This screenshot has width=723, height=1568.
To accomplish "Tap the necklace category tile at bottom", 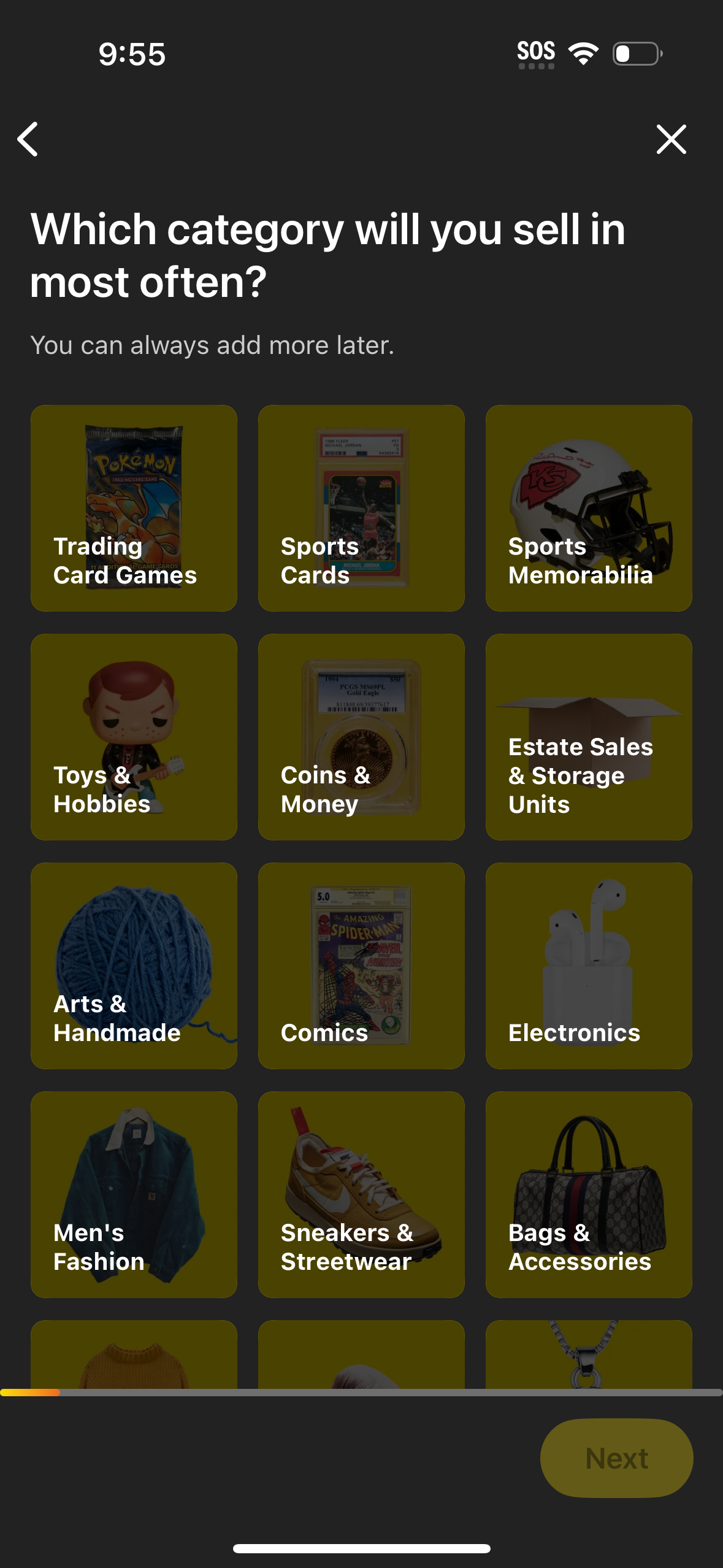I will [x=588, y=1362].
